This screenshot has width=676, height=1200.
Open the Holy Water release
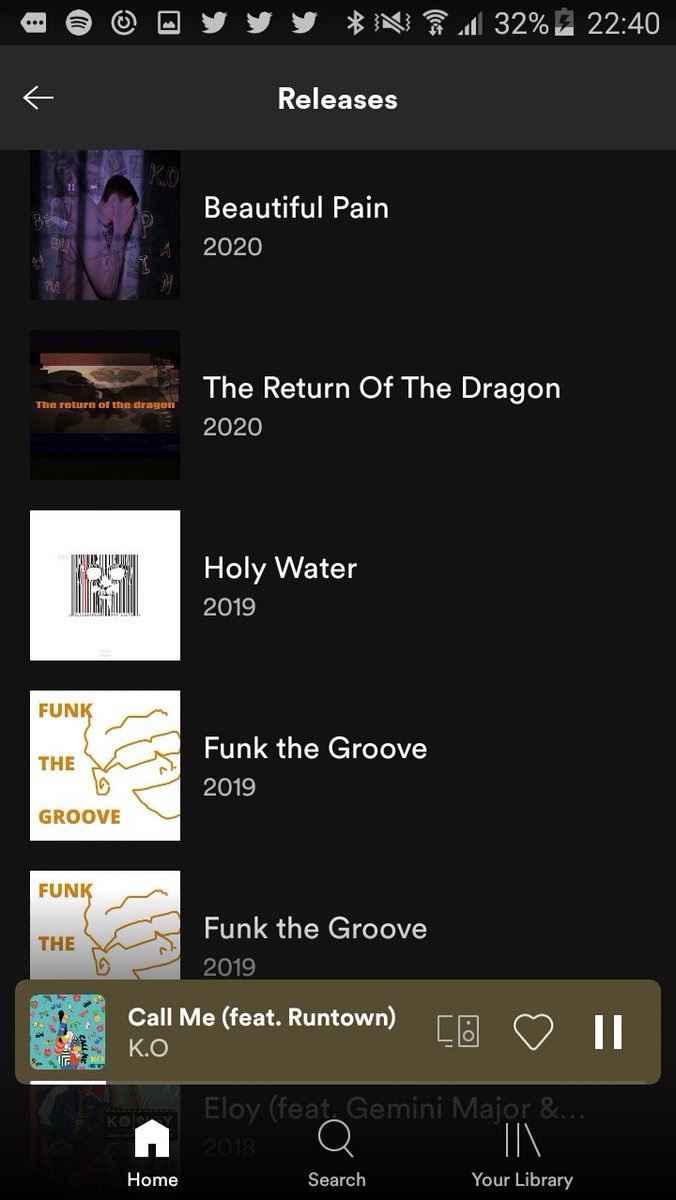click(338, 585)
